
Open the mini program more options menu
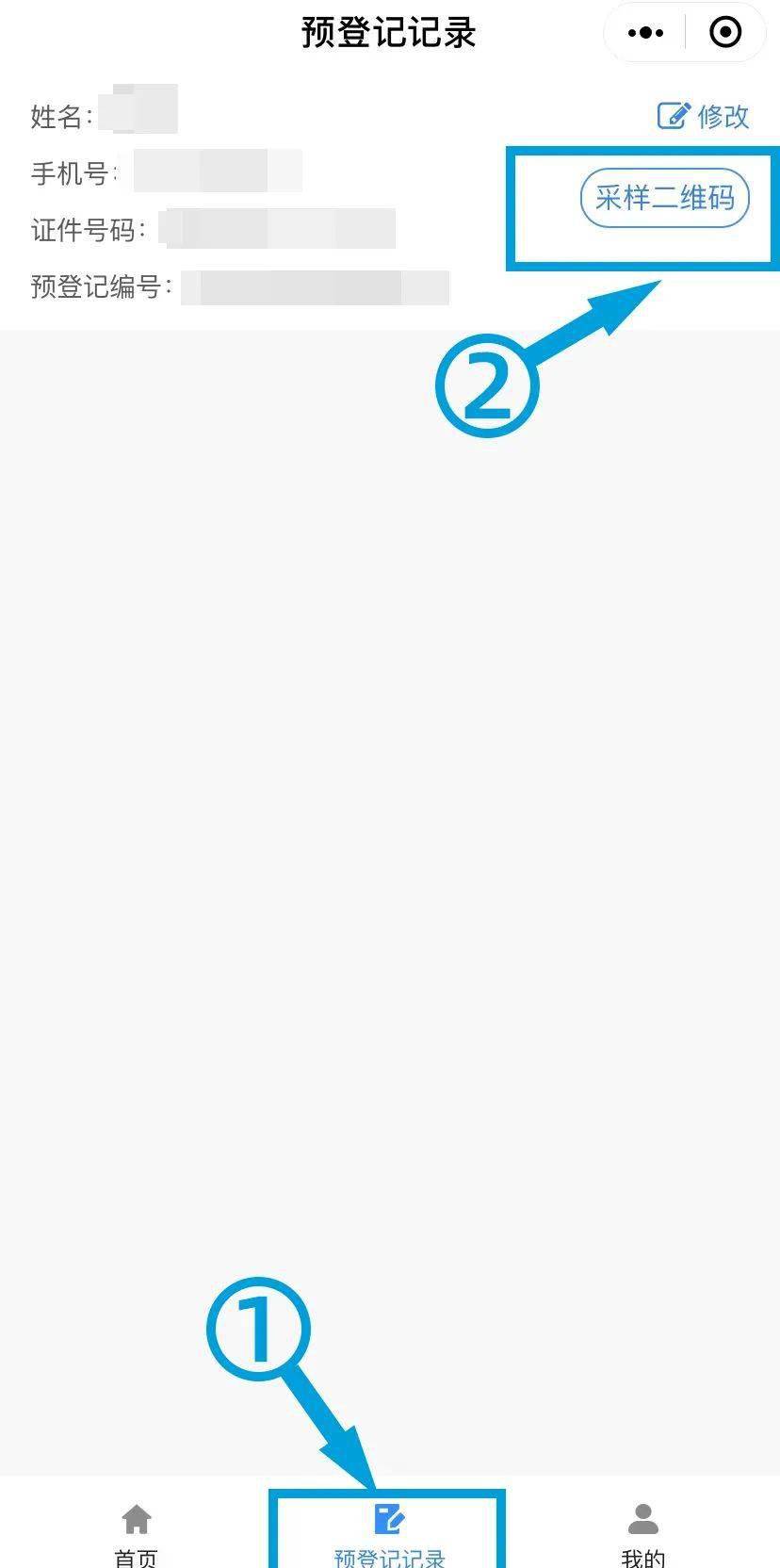(645, 33)
